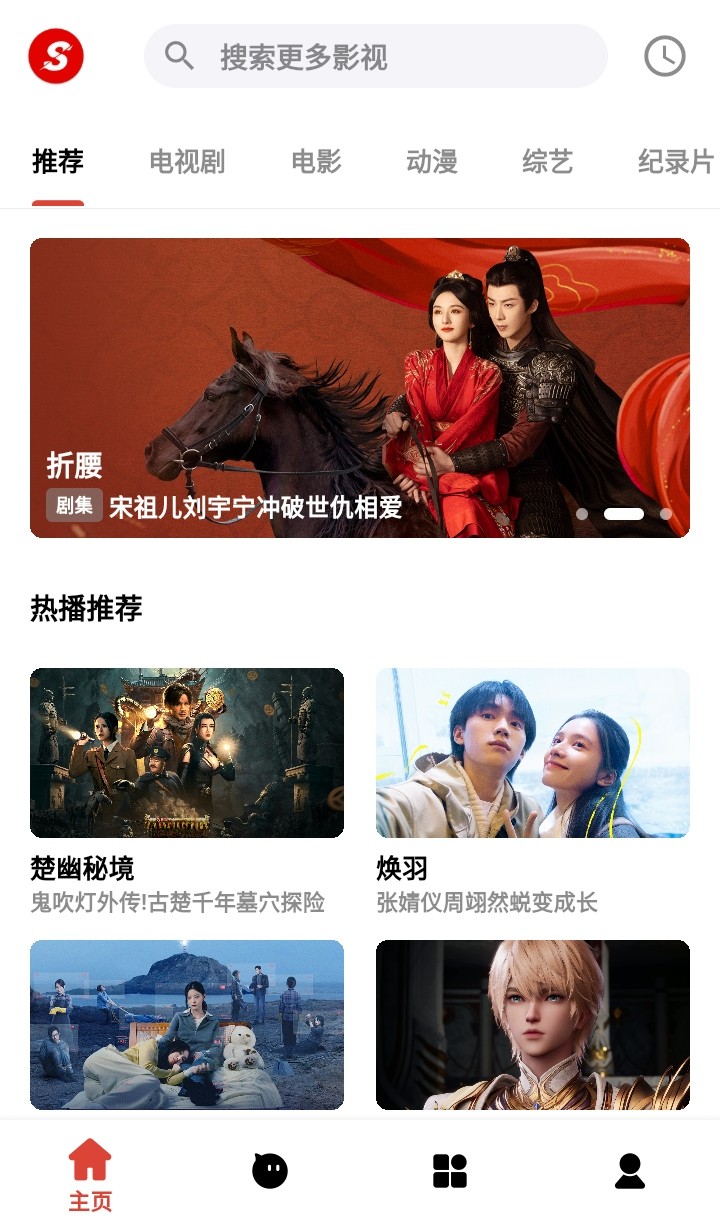Go to the 纪录片 tab
This screenshot has width=720, height=1232.
(x=676, y=161)
